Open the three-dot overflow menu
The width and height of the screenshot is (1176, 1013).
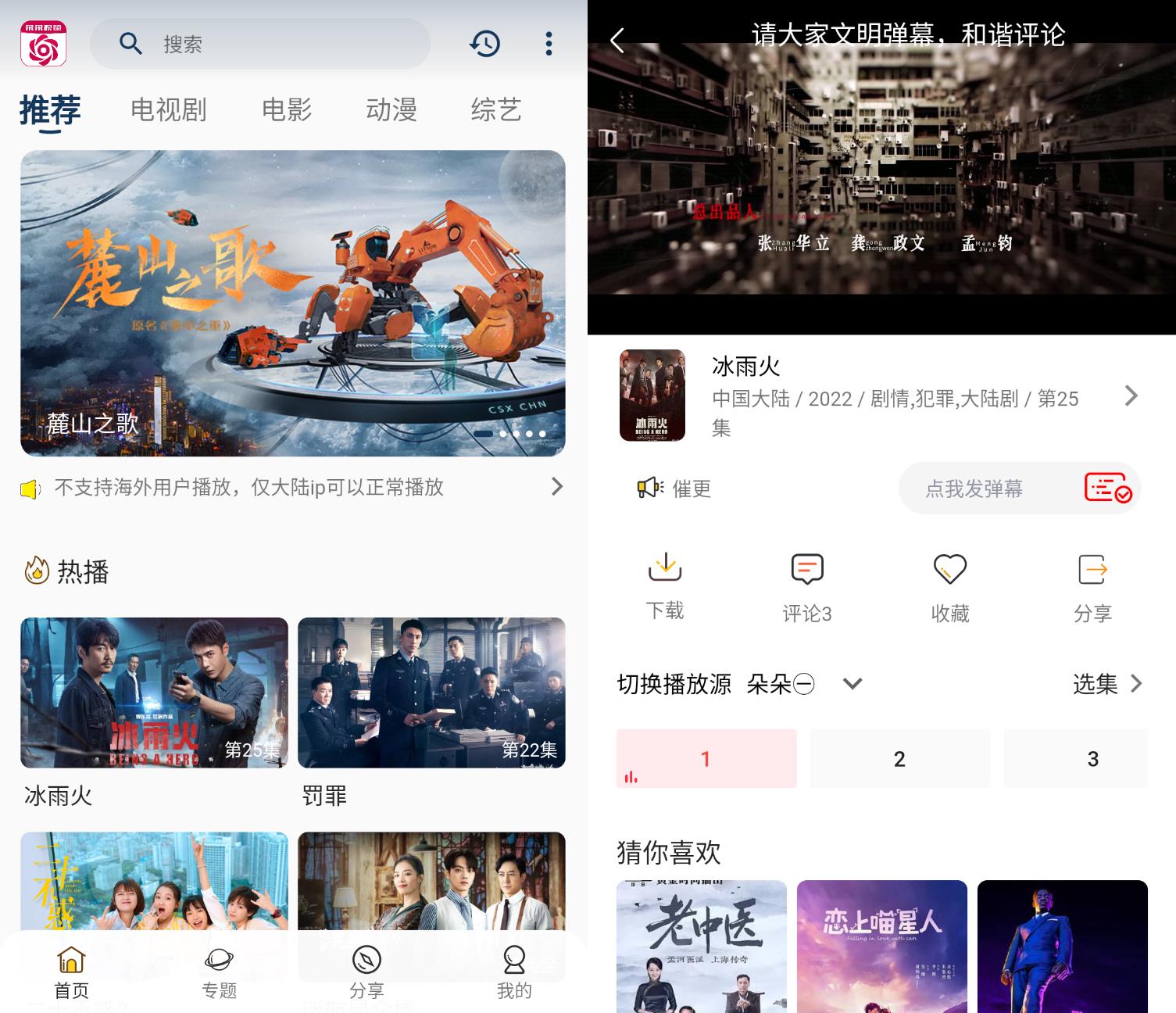coord(549,44)
